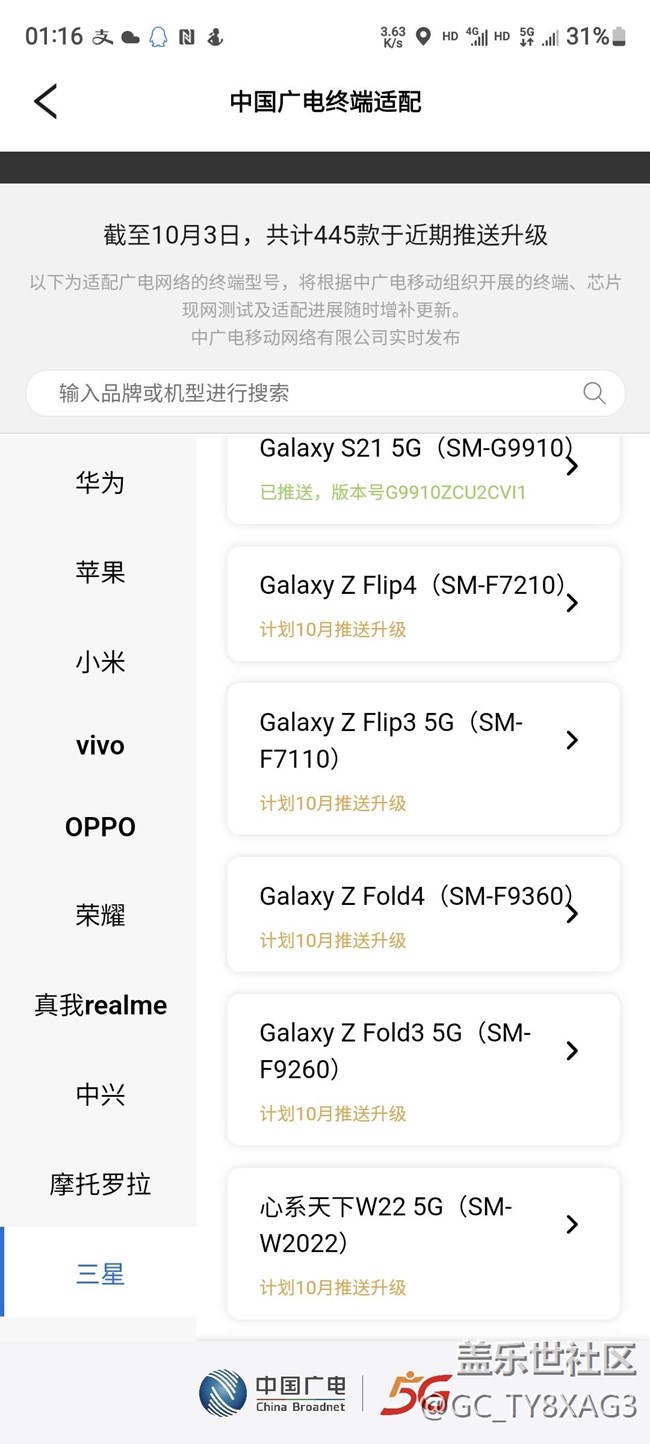Open the 摩托罗拉 brand tab
Image resolution: width=650 pixels, height=1444 pixels.
(100, 1184)
